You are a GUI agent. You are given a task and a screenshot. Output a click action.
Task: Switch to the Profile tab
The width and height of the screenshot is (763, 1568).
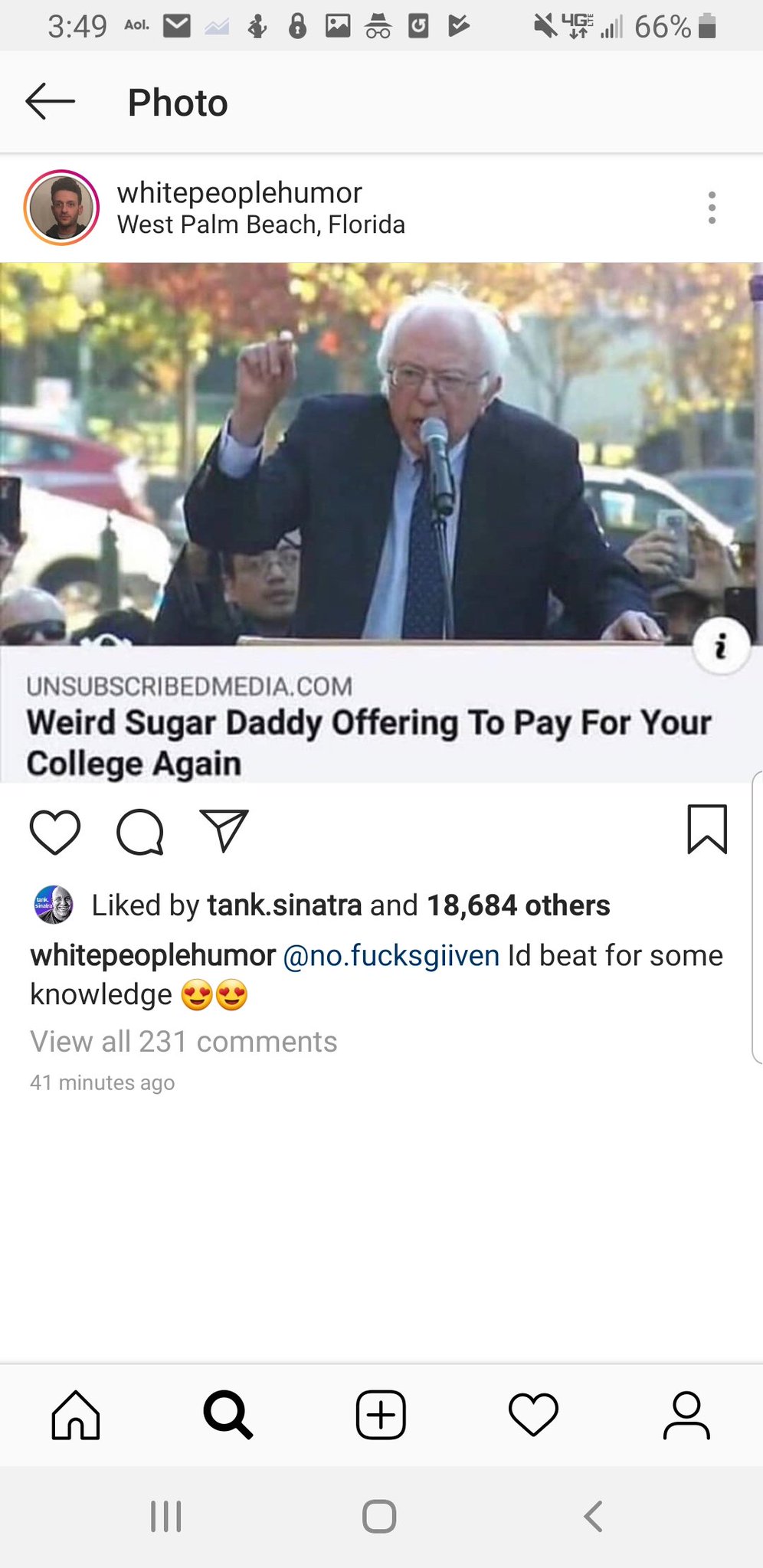pos(686,1415)
